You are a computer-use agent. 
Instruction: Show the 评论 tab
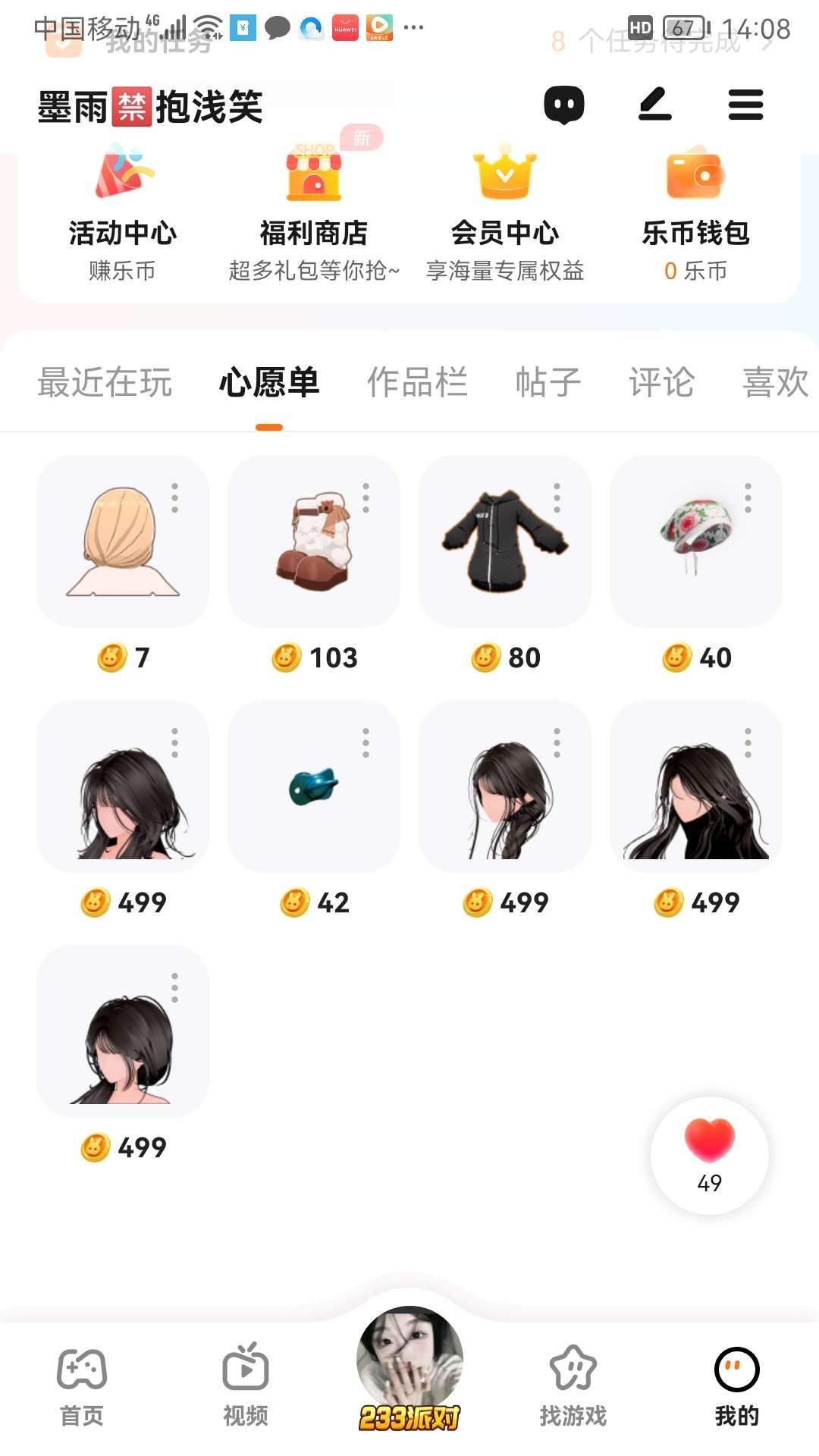tap(661, 382)
